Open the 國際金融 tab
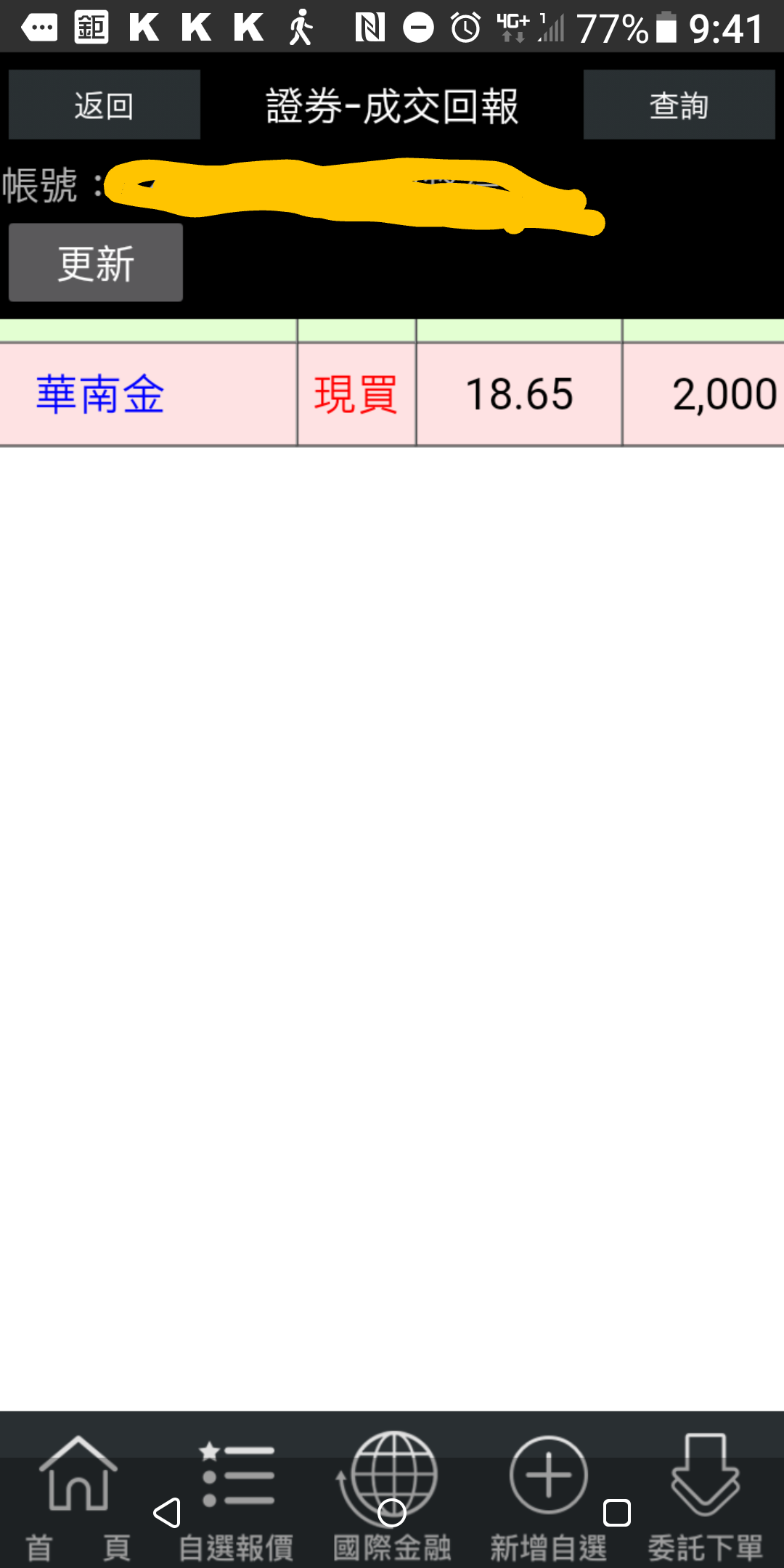Viewport: 784px width, 1568px height. [392, 1495]
